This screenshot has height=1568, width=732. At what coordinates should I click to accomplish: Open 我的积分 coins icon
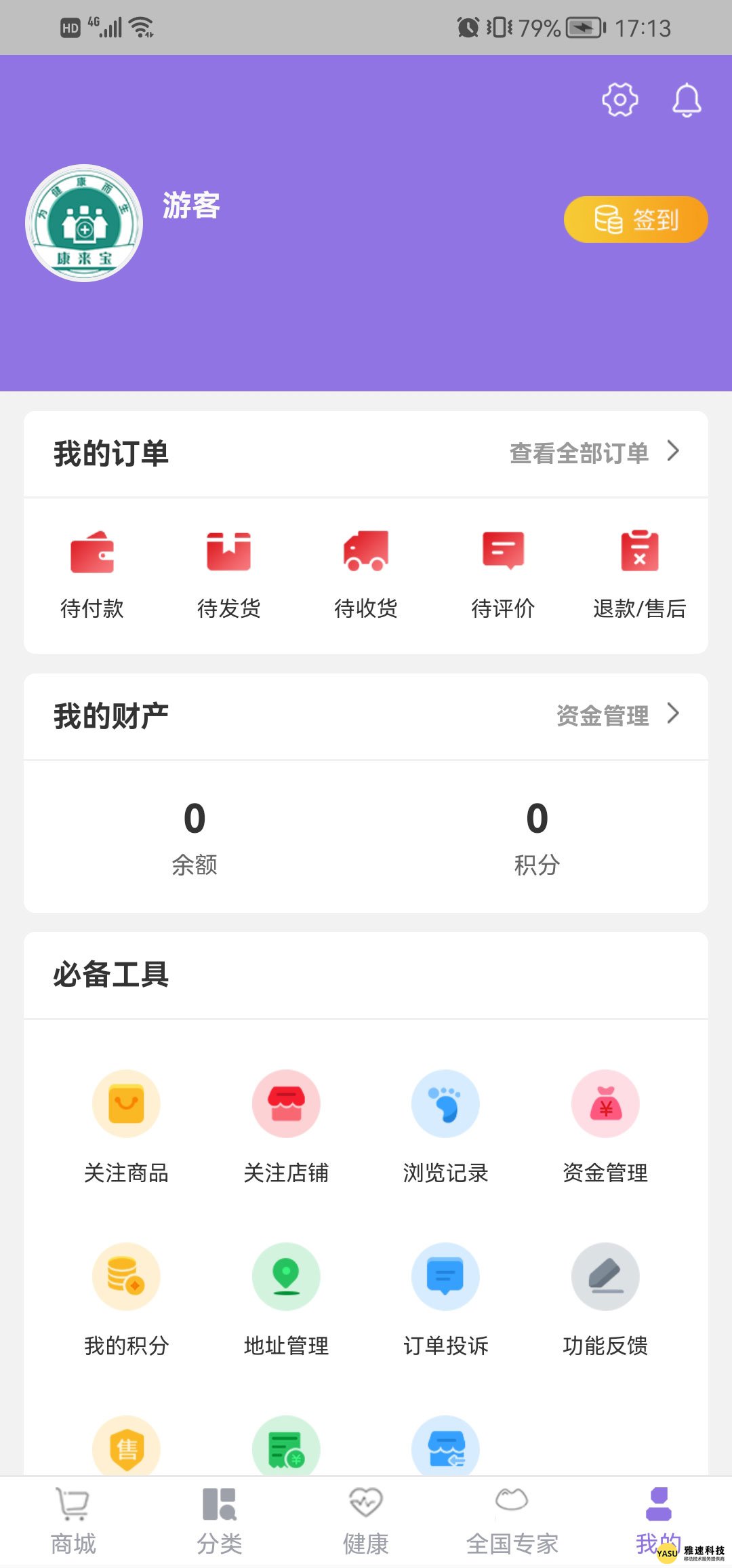tap(127, 1276)
